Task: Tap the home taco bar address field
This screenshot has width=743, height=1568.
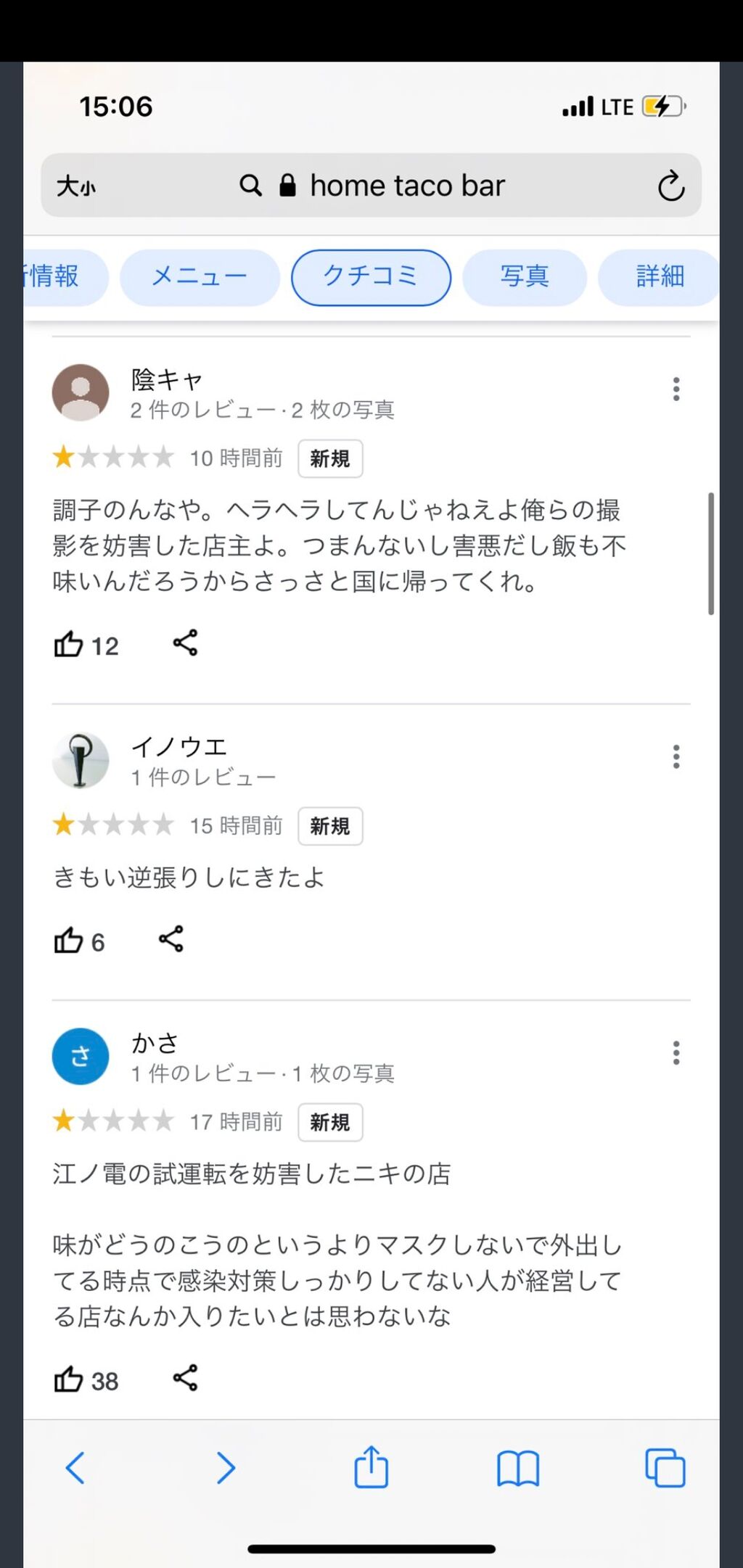Action: (371, 186)
